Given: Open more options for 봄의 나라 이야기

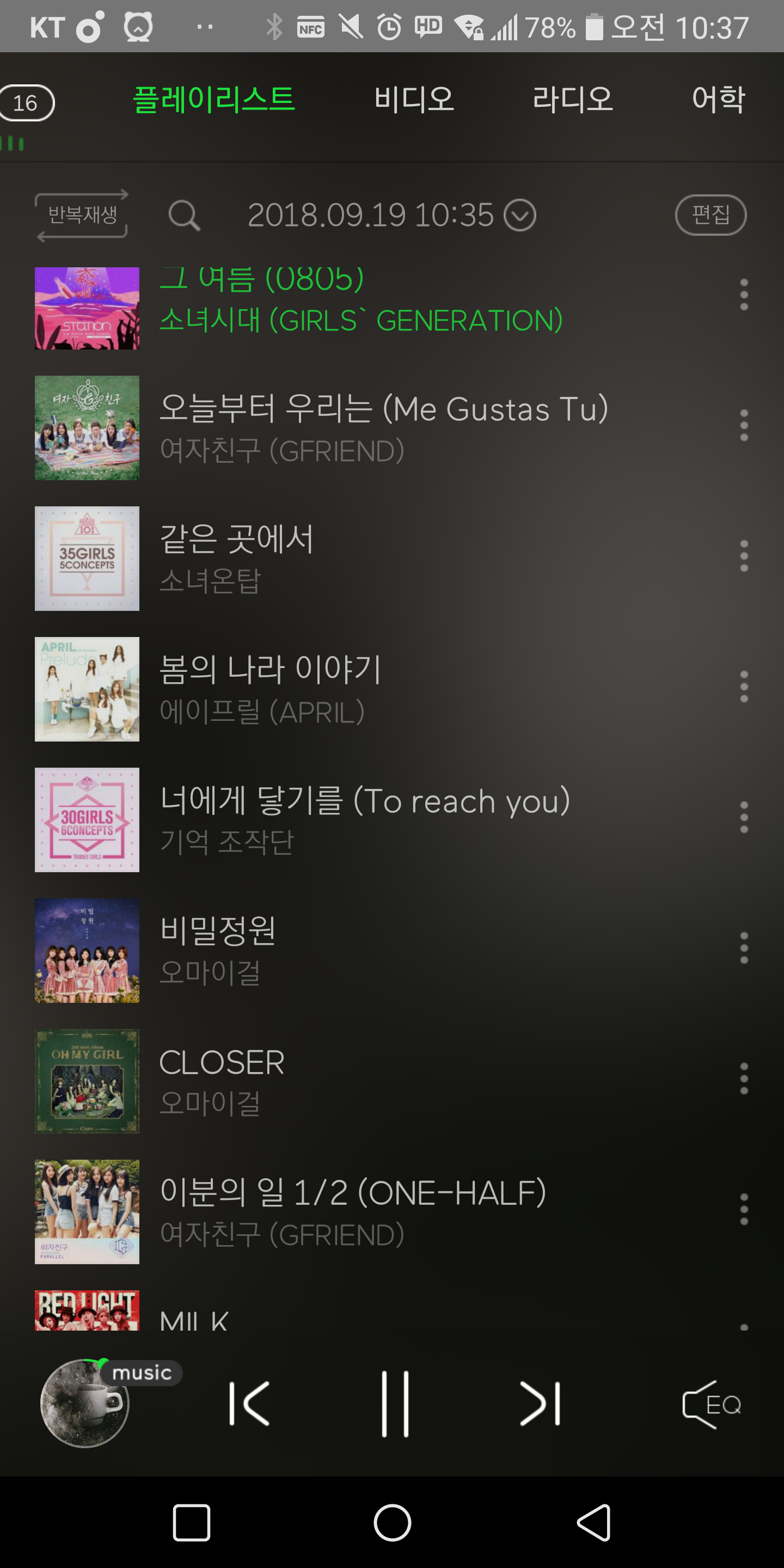Looking at the screenshot, I should pyautogui.click(x=743, y=687).
